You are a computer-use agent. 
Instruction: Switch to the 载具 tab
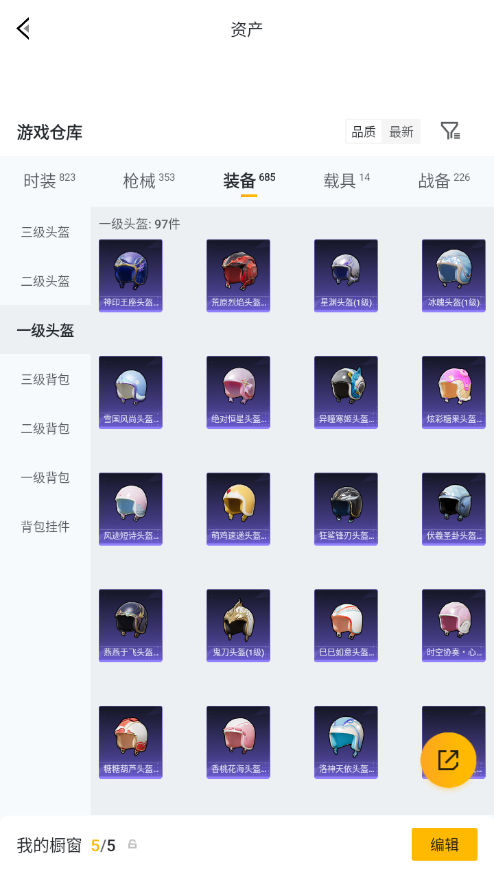point(346,180)
